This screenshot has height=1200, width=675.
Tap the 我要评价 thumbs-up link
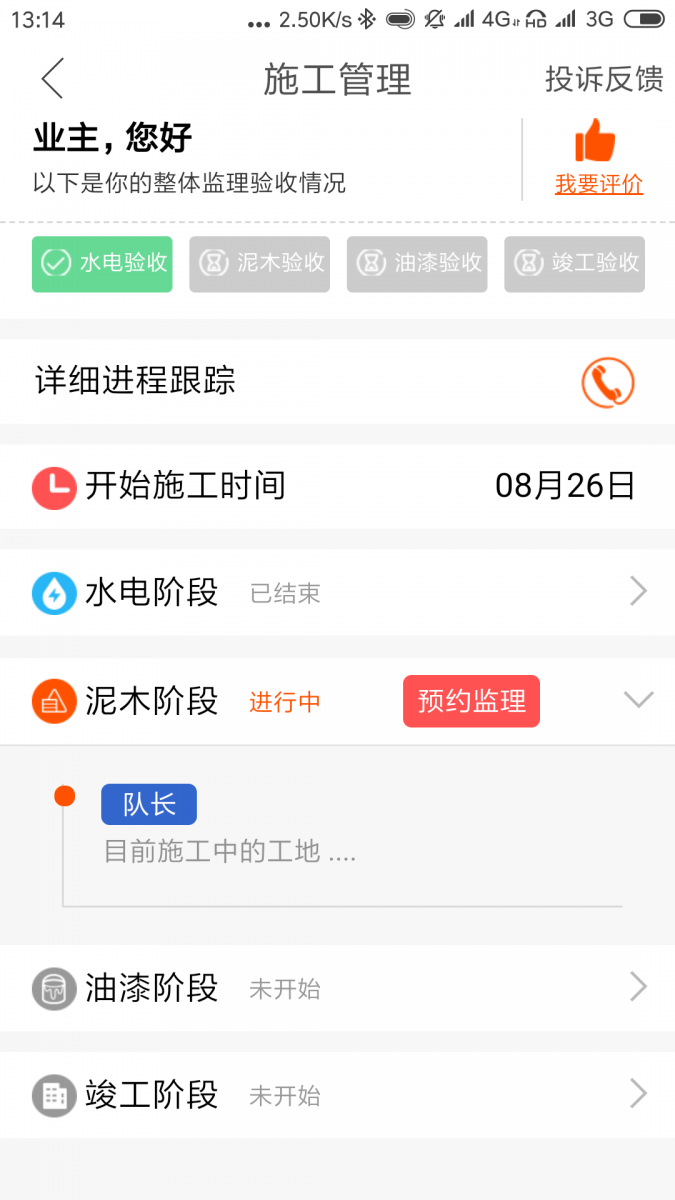(598, 158)
